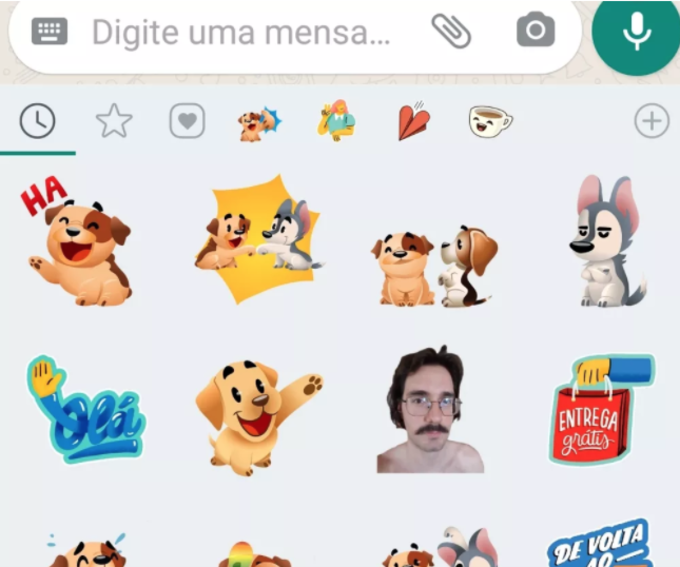Send the 'Entrega grátis' sticker
This screenshot has width=680, height=567.
pos(600,410)
